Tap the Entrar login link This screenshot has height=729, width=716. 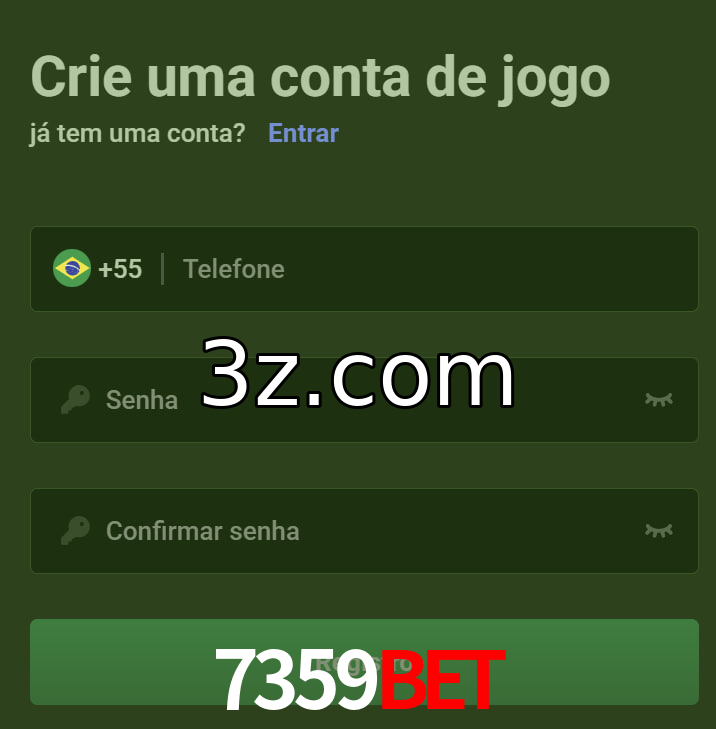pyautogui.click(x=303, y=133)
